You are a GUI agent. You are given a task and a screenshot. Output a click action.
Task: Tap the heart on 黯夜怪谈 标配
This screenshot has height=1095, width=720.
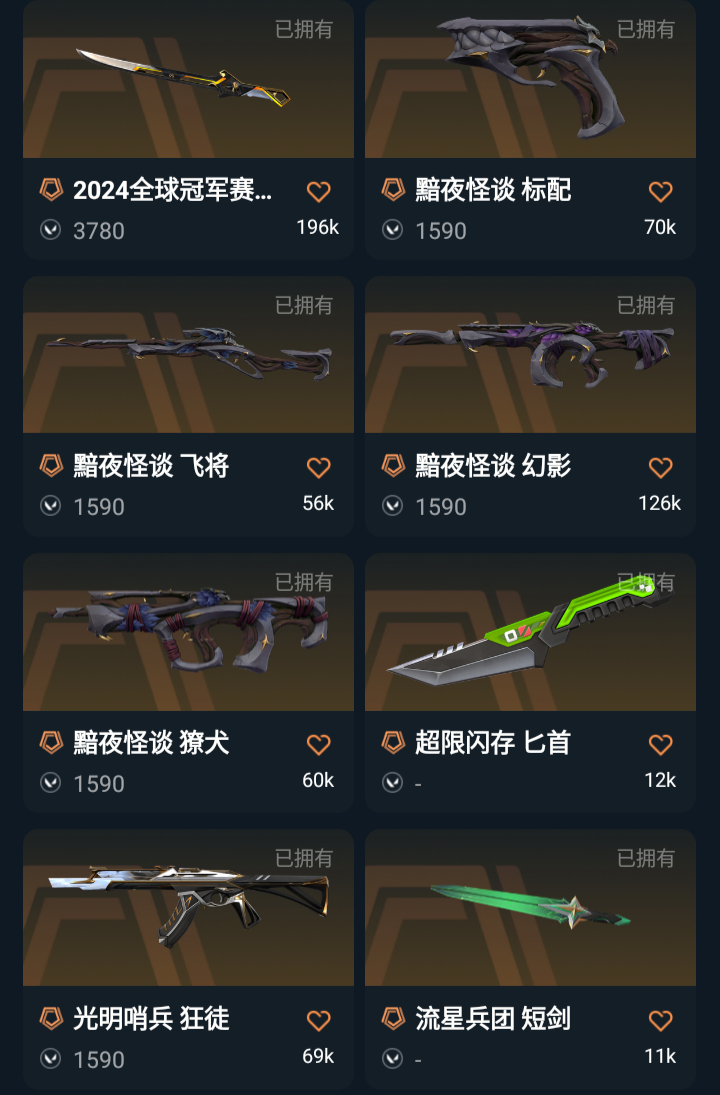click(x=660, y=191)
